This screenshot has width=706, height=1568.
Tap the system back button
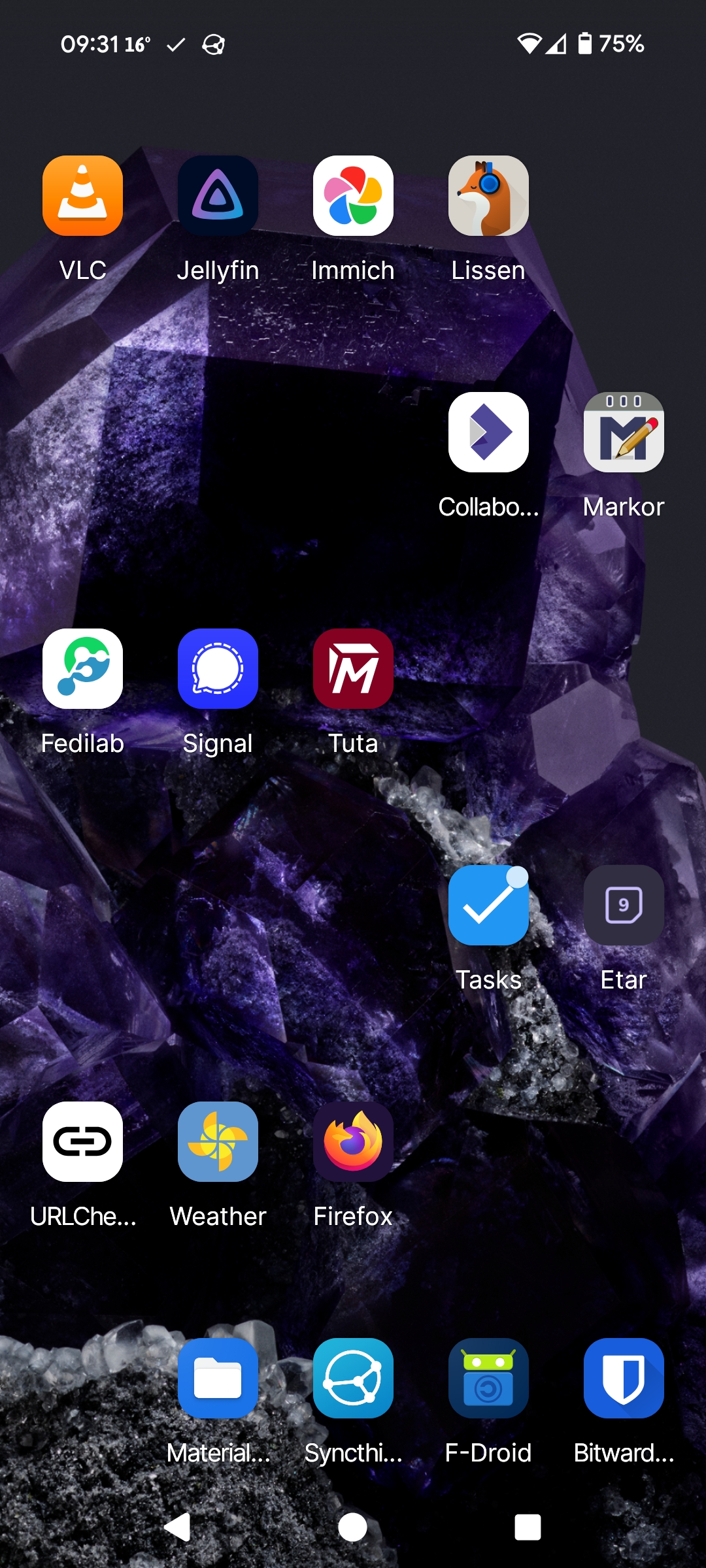[177, 1527]
